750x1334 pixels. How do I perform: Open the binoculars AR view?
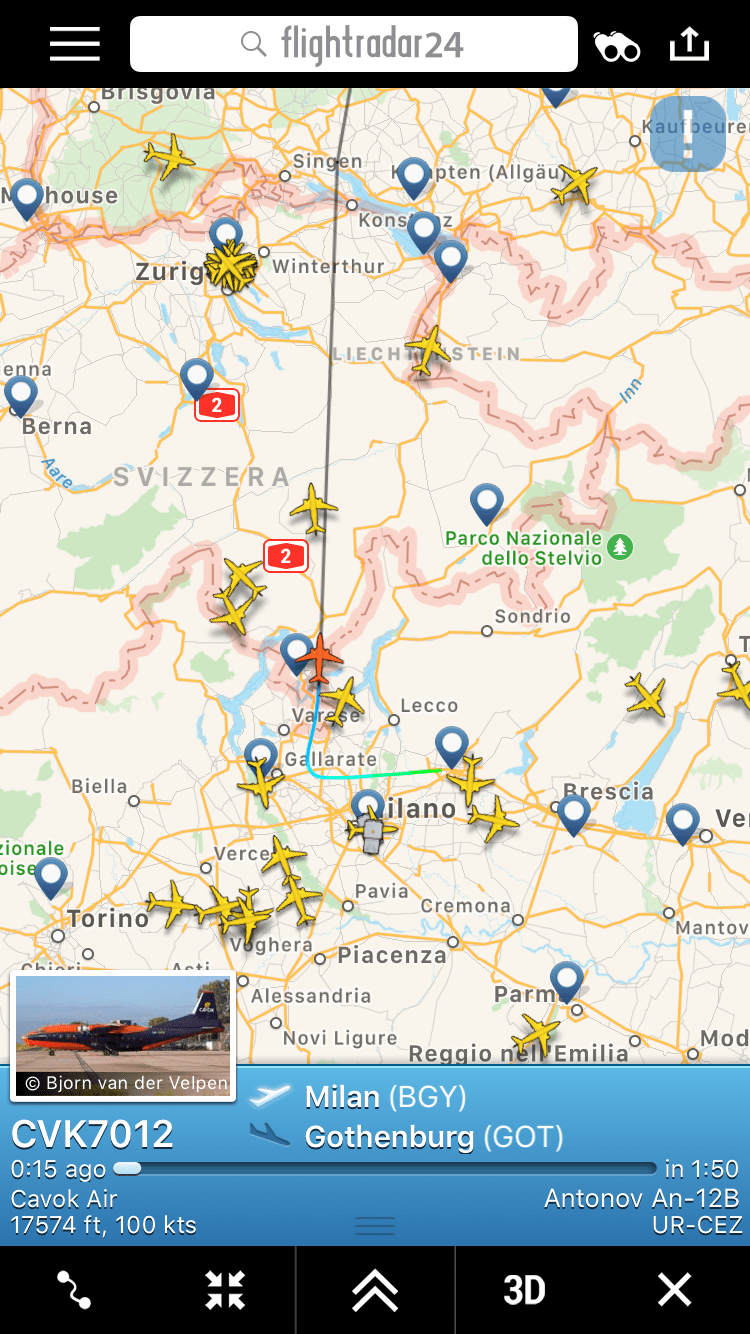point(616,46)
